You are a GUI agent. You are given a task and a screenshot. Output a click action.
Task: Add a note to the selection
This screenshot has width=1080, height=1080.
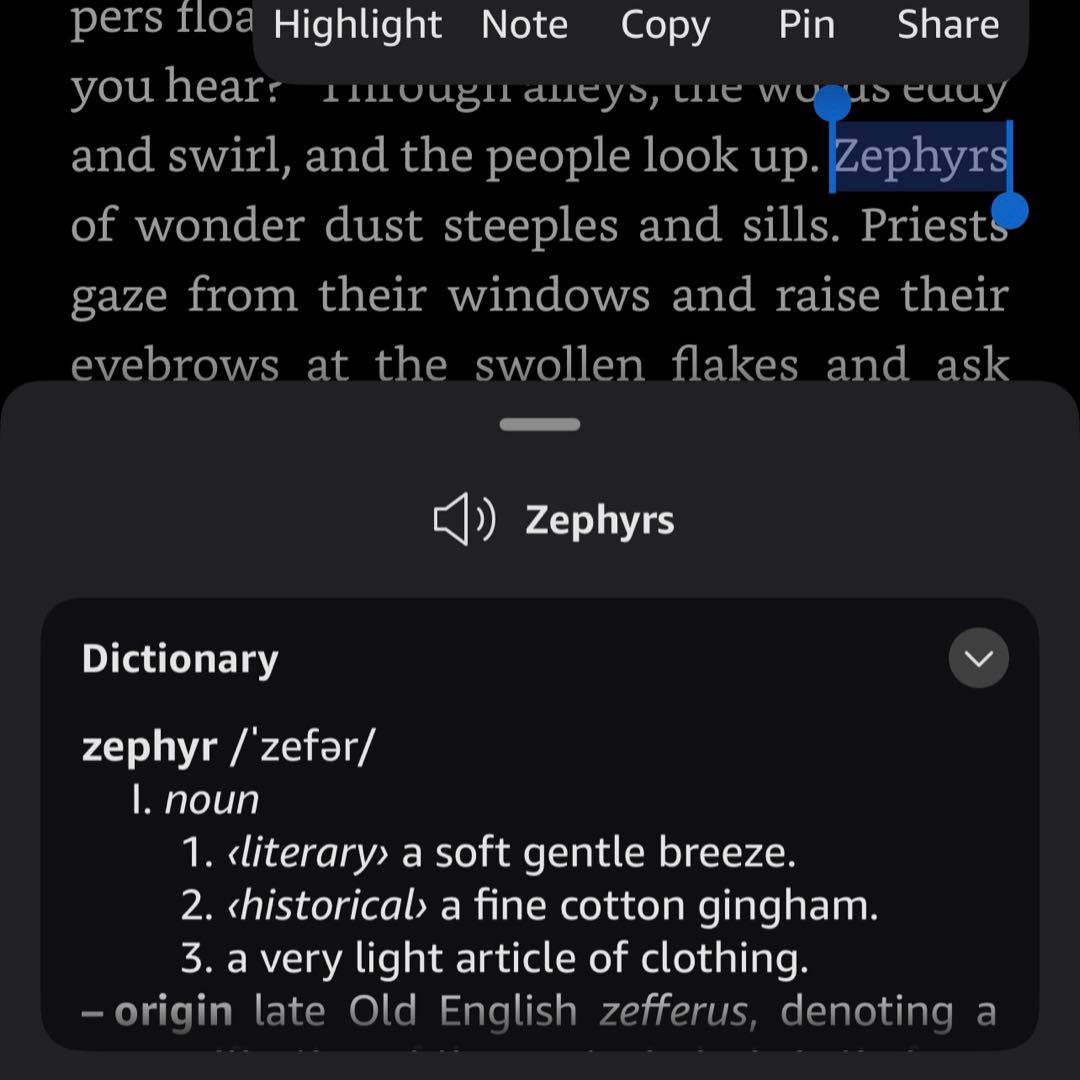(524, 25)
